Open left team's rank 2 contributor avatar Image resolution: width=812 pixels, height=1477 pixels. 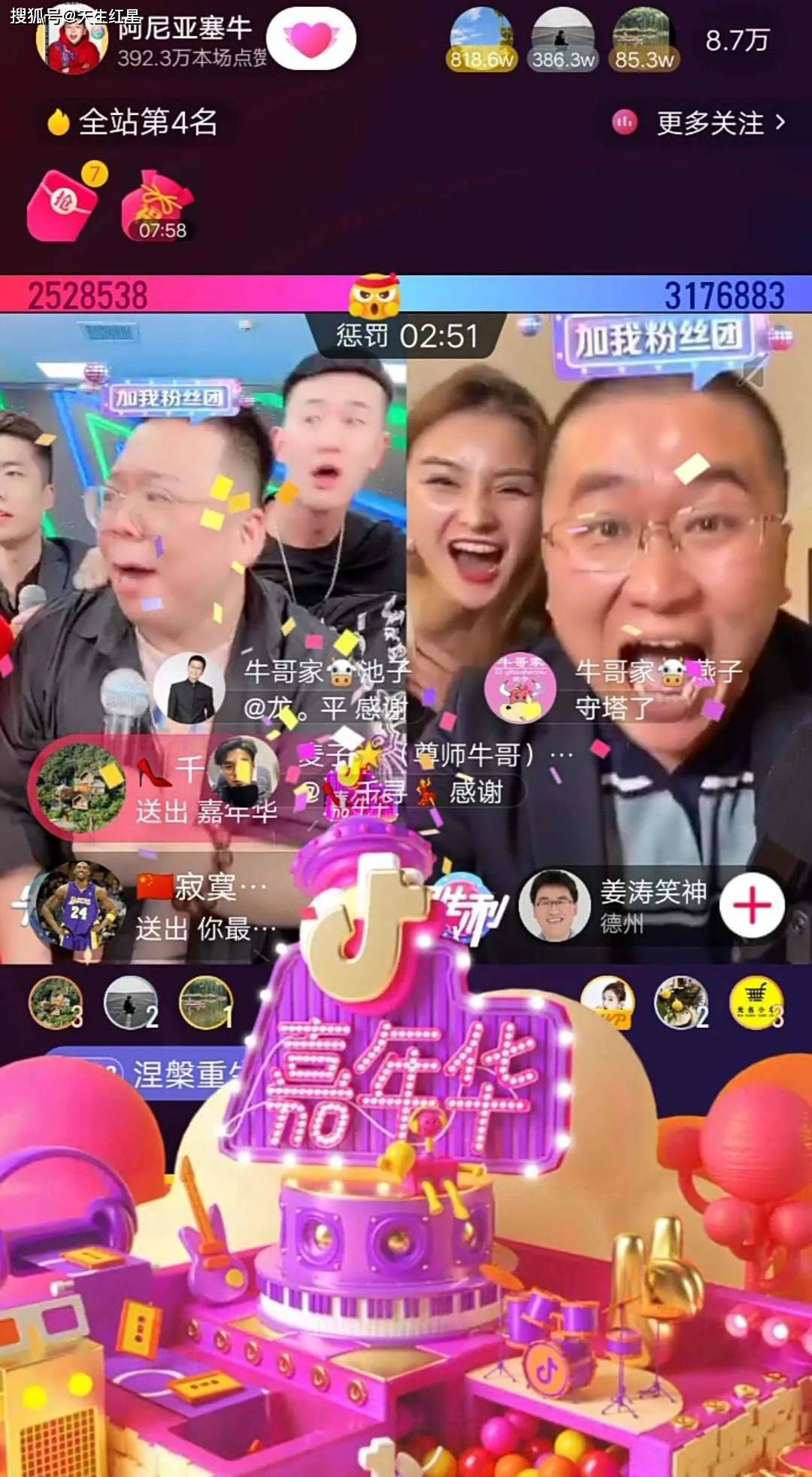(131, 1002)
